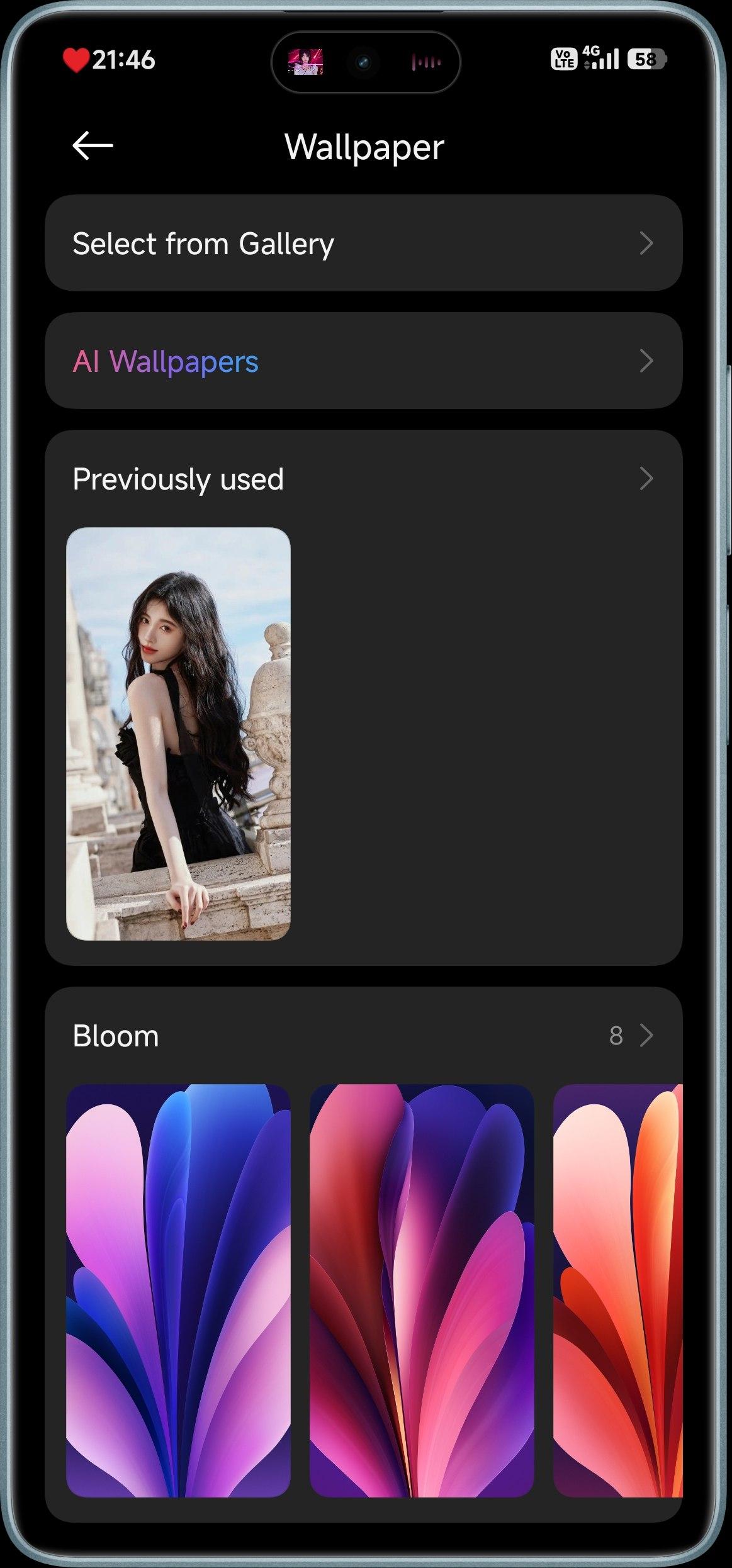Open AI Wallpapers

[363, 361]
